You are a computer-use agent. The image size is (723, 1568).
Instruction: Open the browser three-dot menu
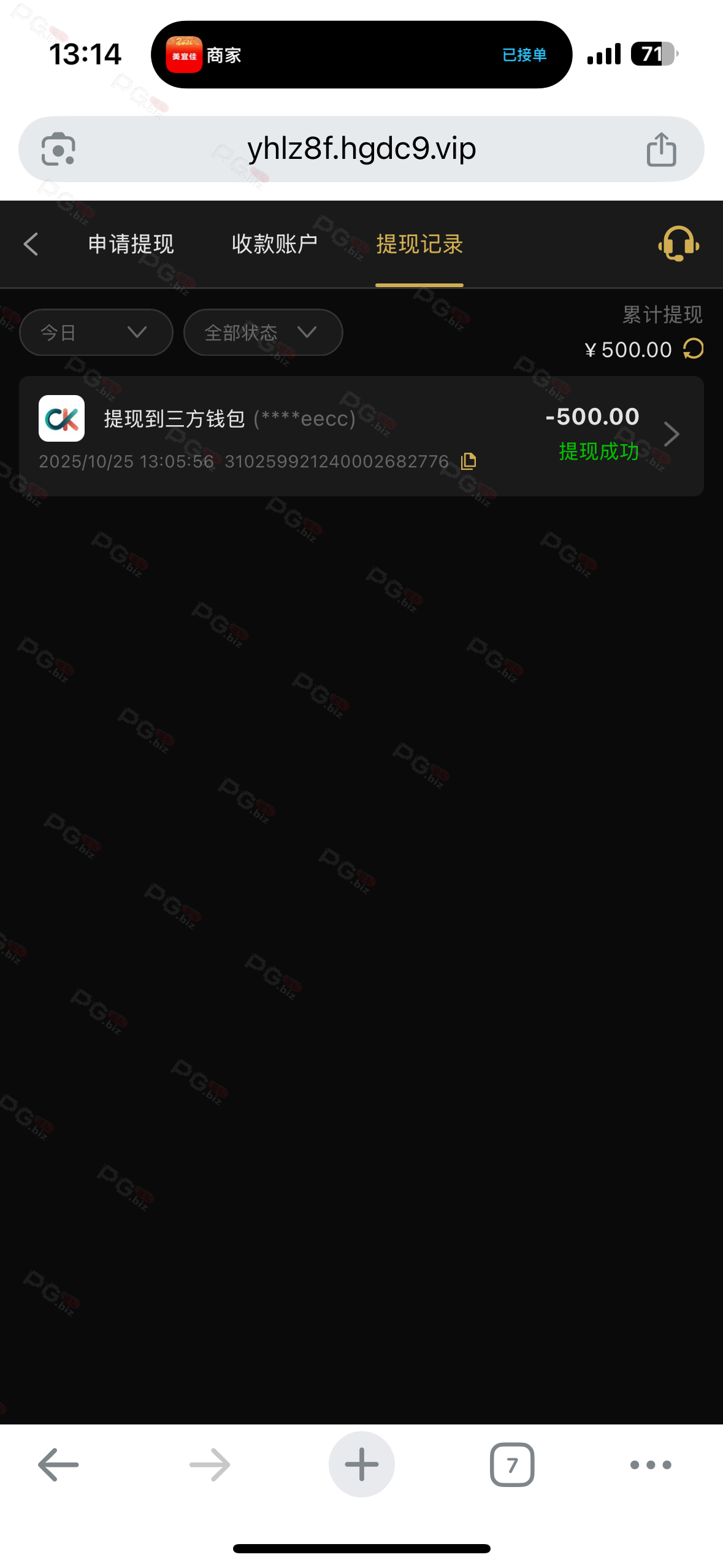pyautogui.click(x=651, y=1465)
